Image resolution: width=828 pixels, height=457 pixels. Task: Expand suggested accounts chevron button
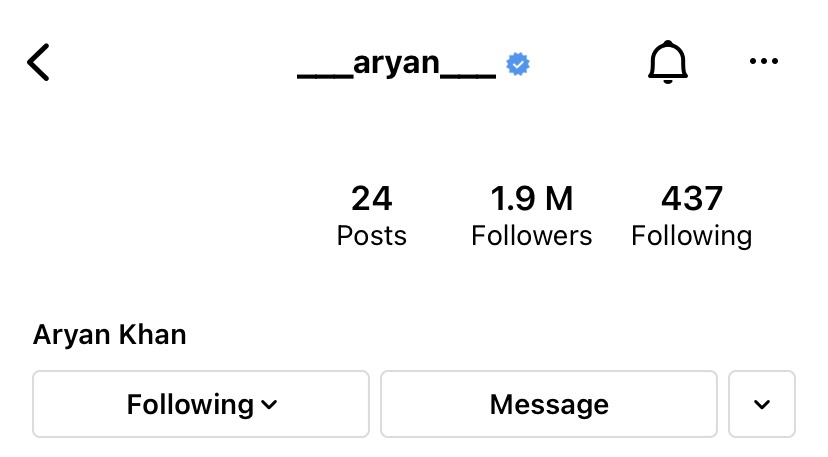tap(762, 405)
